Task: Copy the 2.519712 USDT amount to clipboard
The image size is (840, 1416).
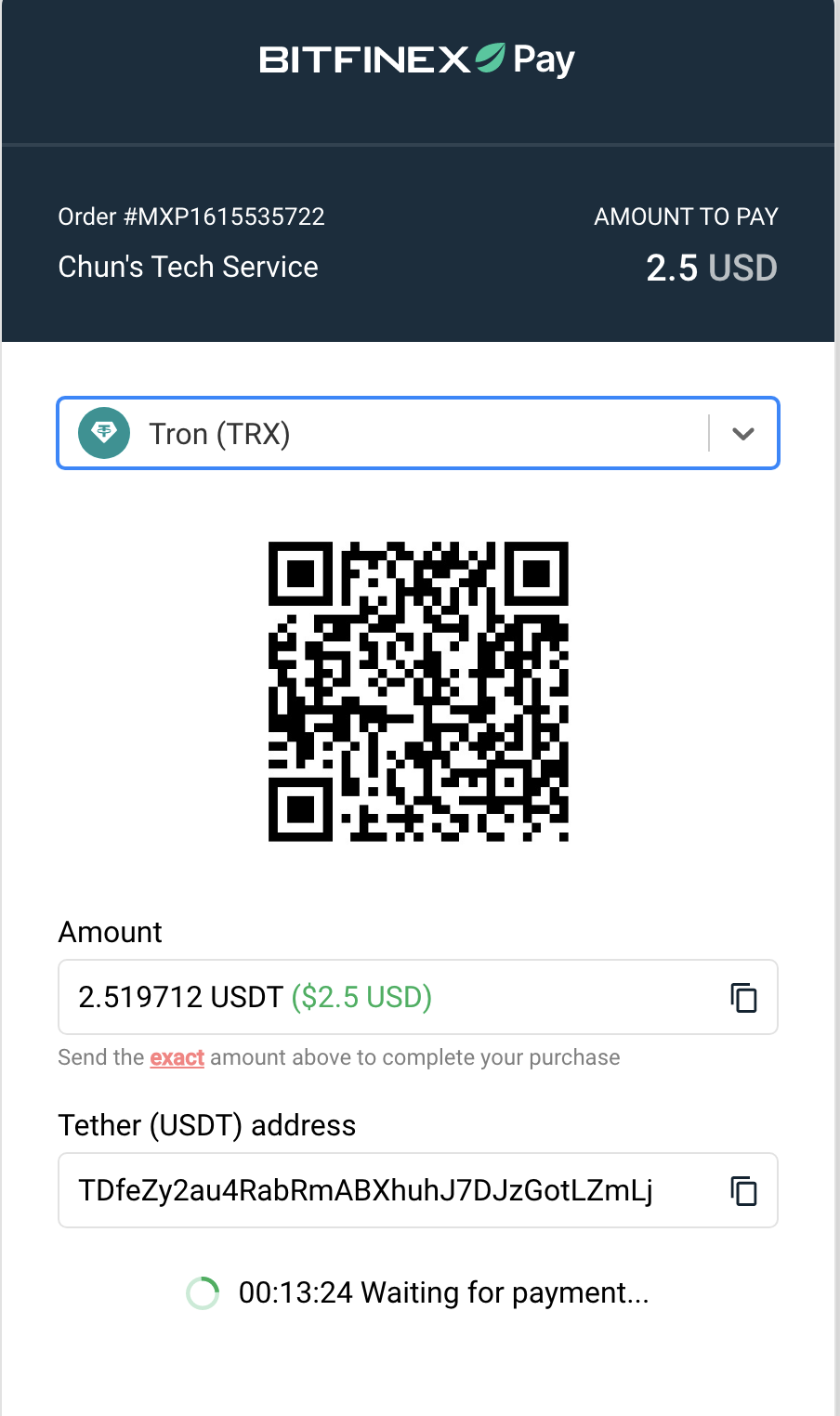Action: (743, 997)
